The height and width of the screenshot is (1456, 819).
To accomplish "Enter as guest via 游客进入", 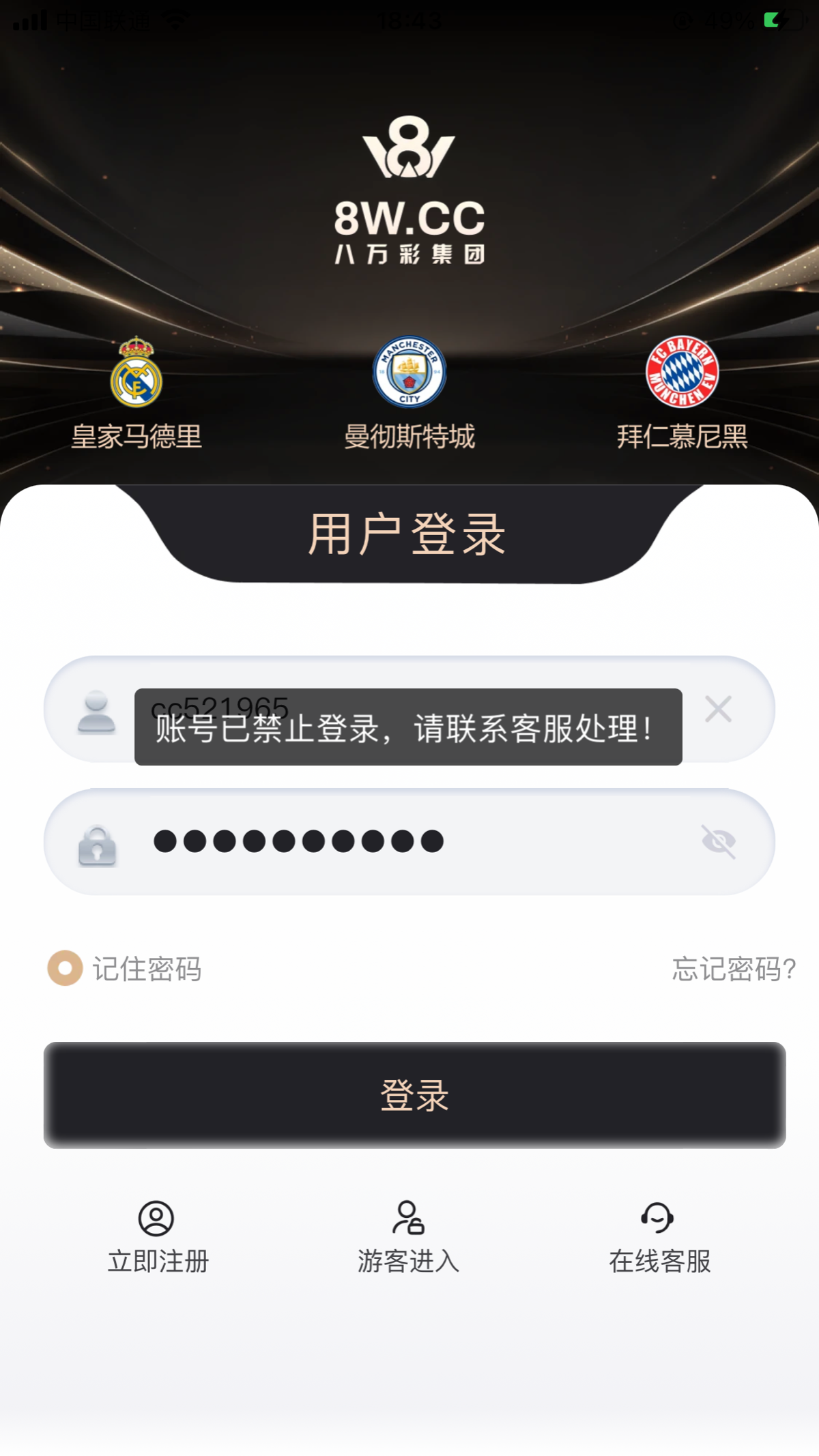I will (408, 1236).
